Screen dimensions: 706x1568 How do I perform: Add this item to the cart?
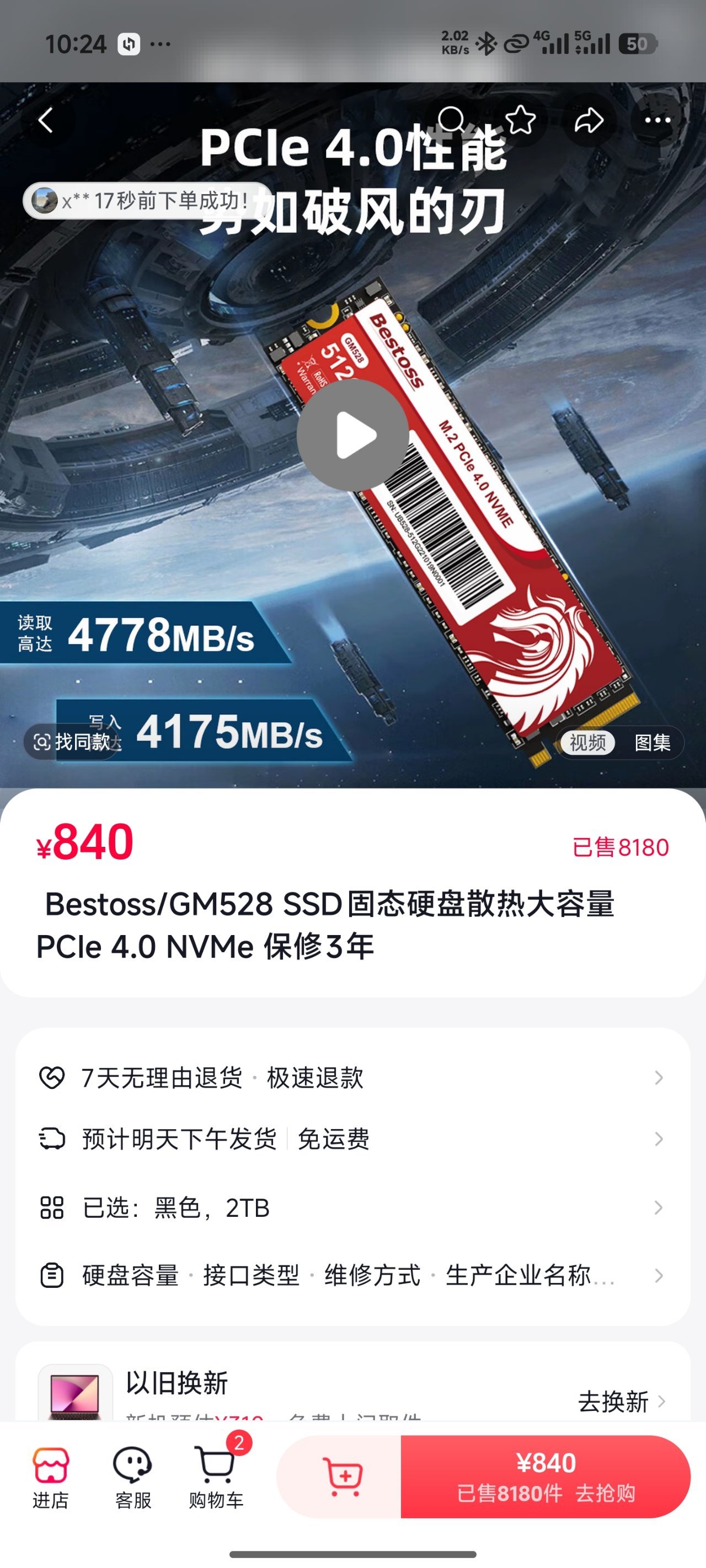[x=344, y=1476]
